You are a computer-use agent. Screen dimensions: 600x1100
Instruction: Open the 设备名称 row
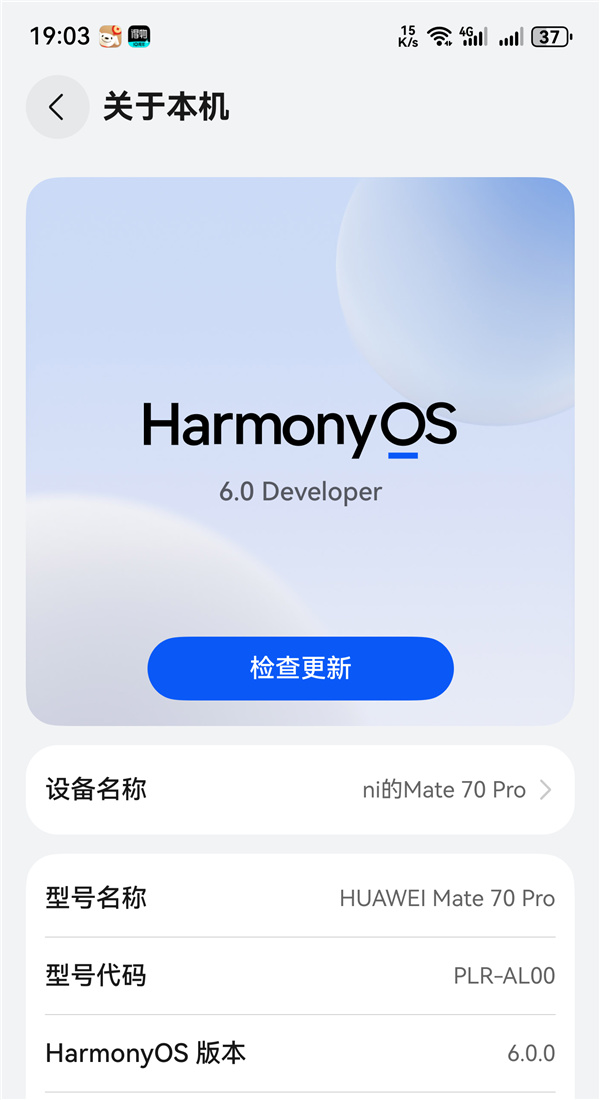(x=300, y=790)
